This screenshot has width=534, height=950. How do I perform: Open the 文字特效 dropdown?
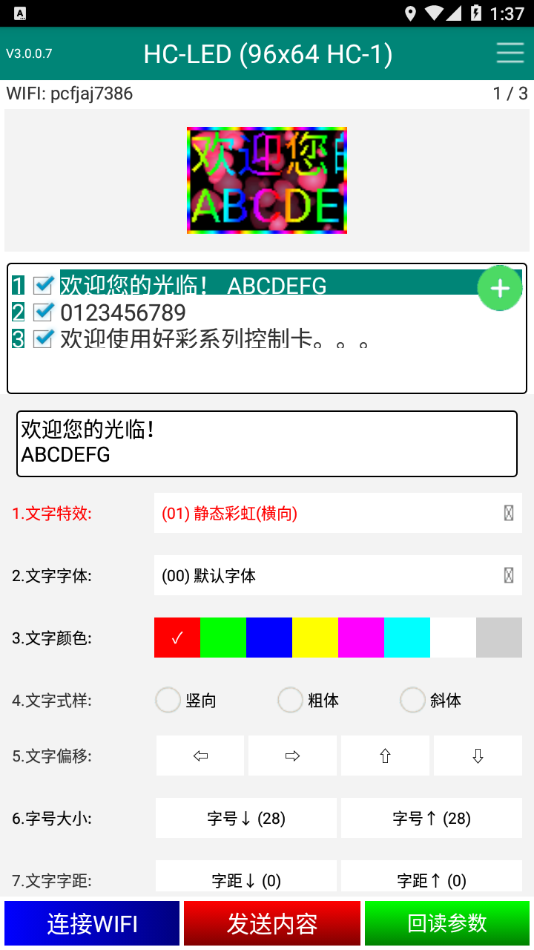pos(338,513)
